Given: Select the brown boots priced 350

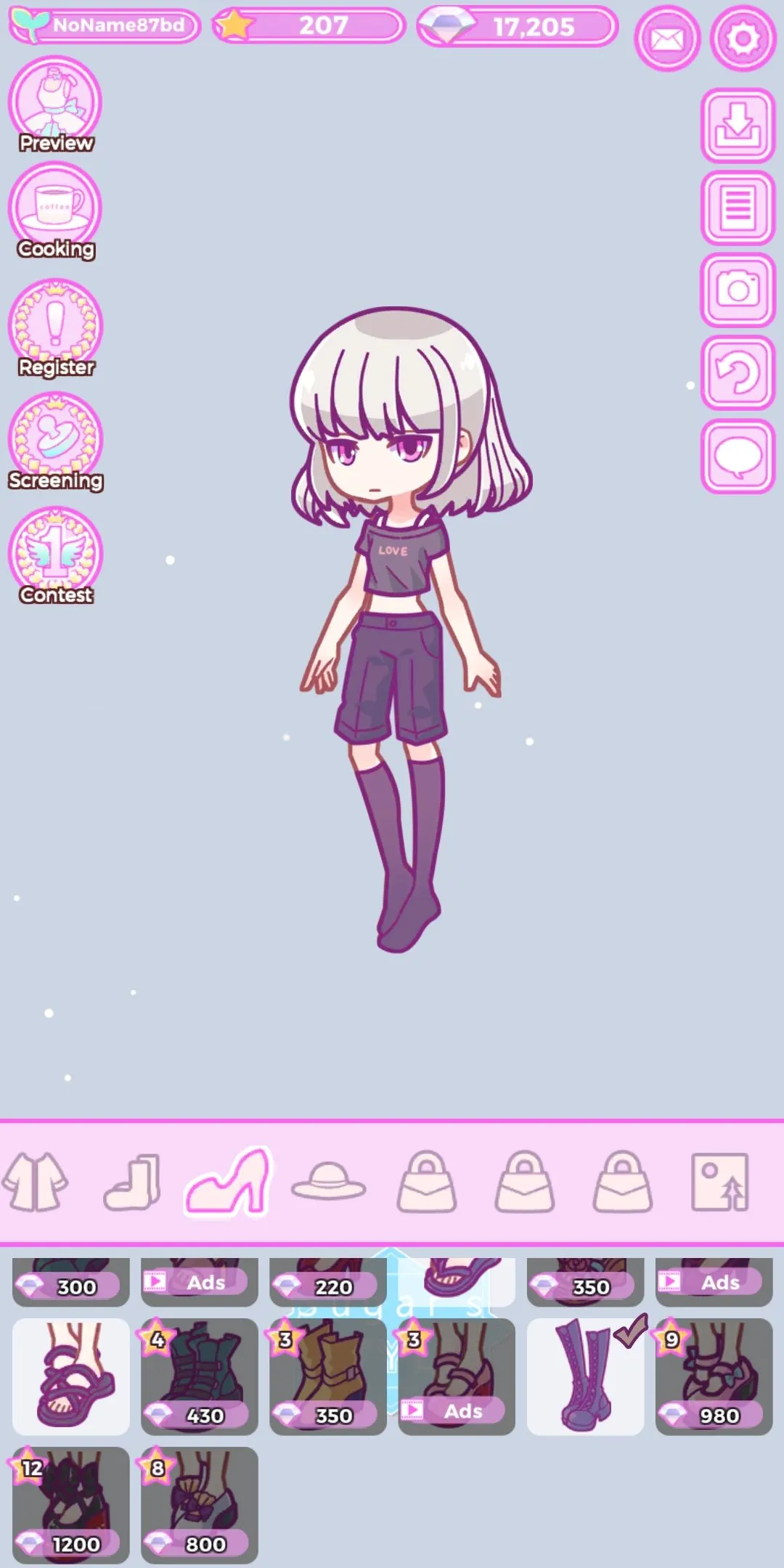Looking at the screenshot, I should pos(328,1376).
